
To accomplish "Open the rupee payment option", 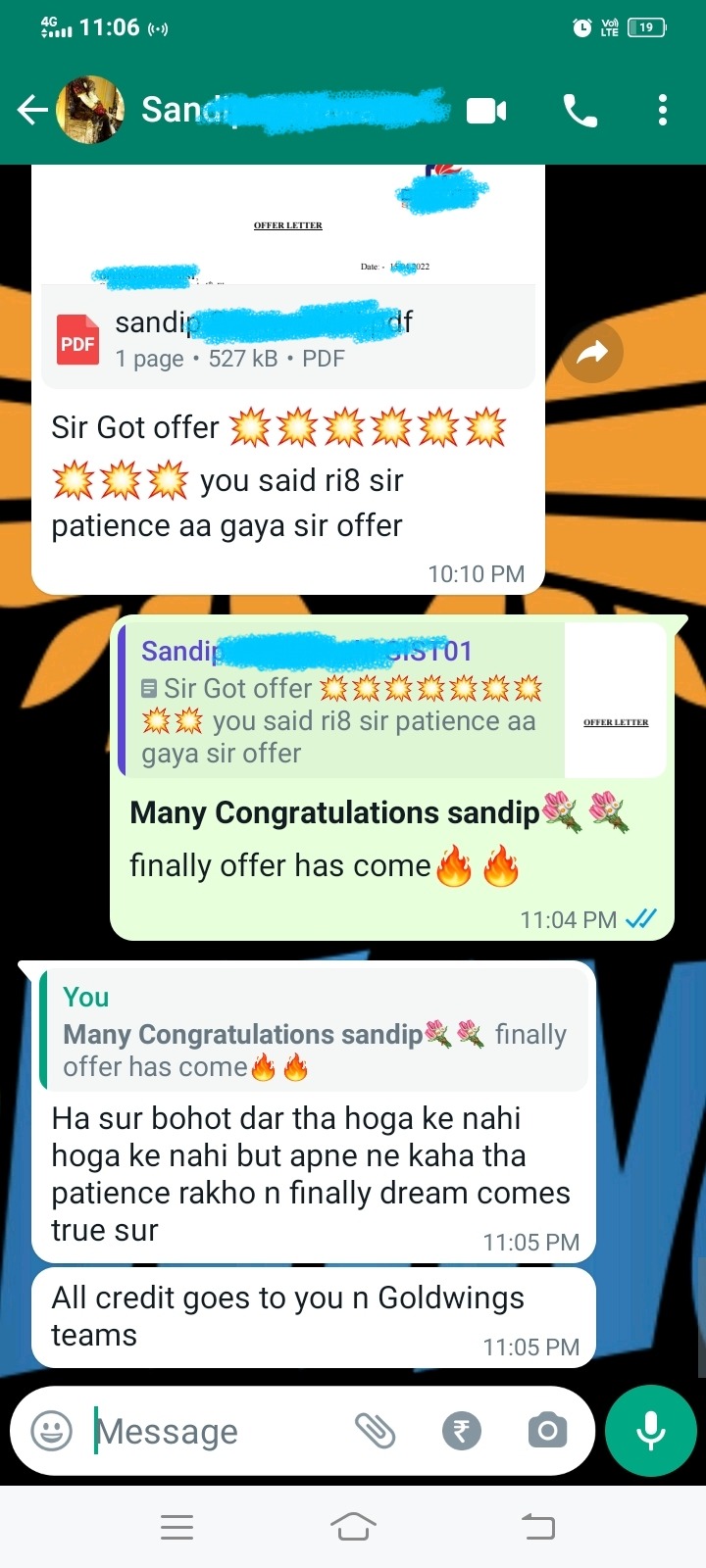I will point(461,1431).
